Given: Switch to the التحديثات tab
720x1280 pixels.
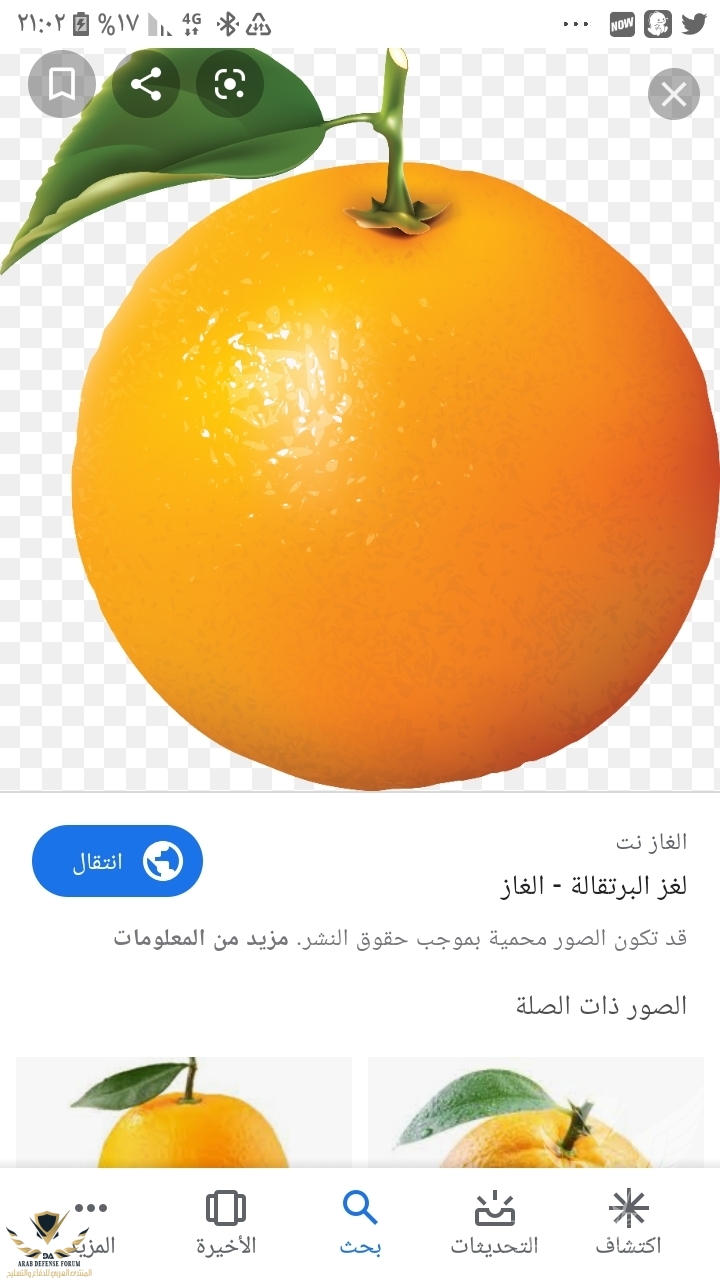Looking at the screenshot, I should pos(494,1222).
